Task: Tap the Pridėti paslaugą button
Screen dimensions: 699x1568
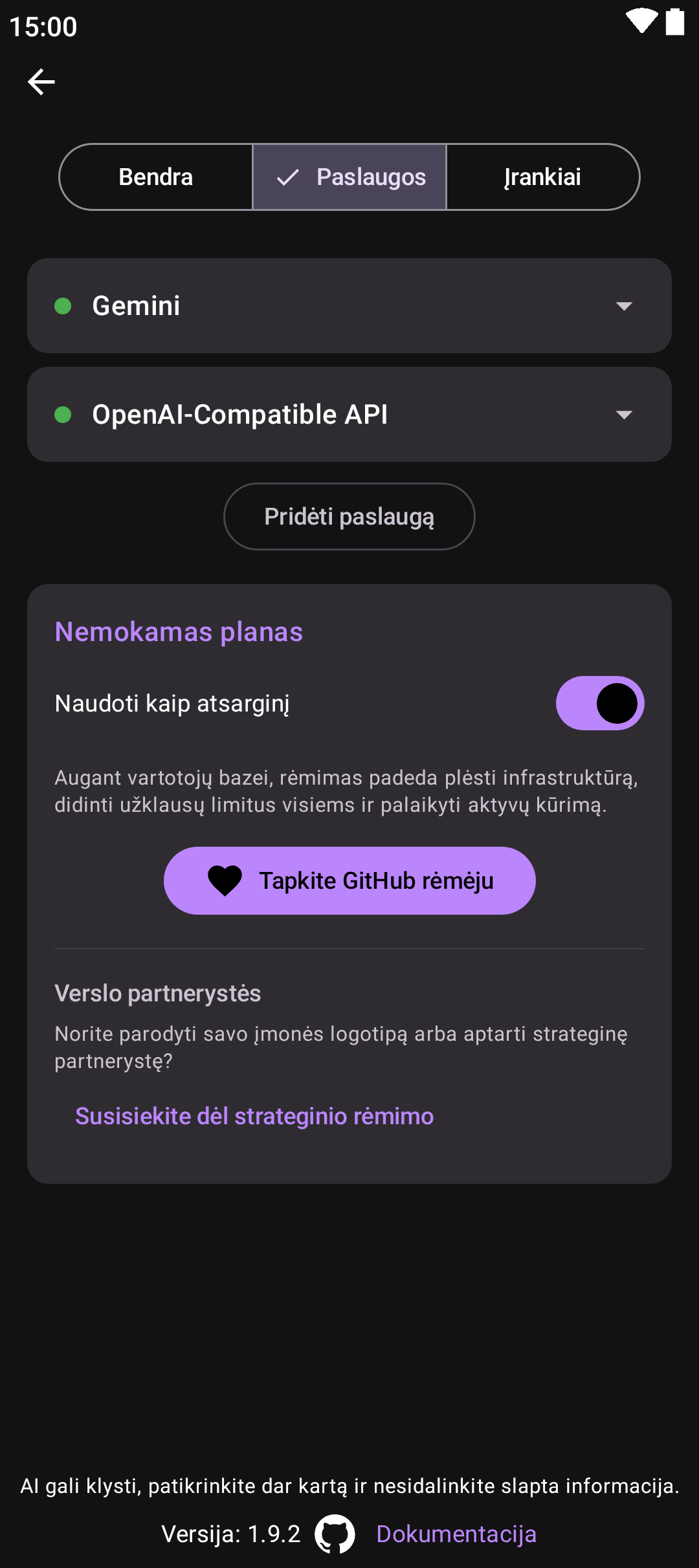Action: [349, 517]
